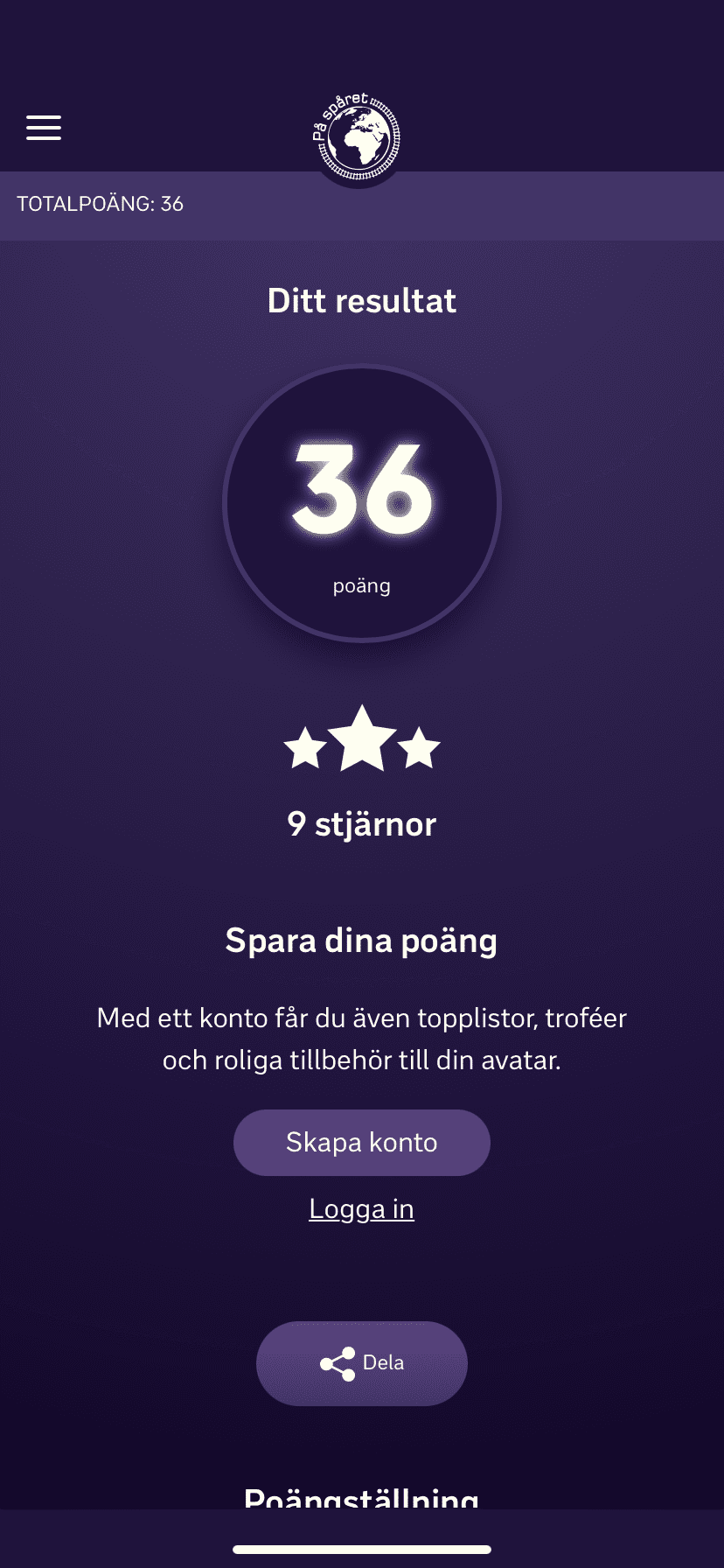Click the Ditt resultat heading

361,300
